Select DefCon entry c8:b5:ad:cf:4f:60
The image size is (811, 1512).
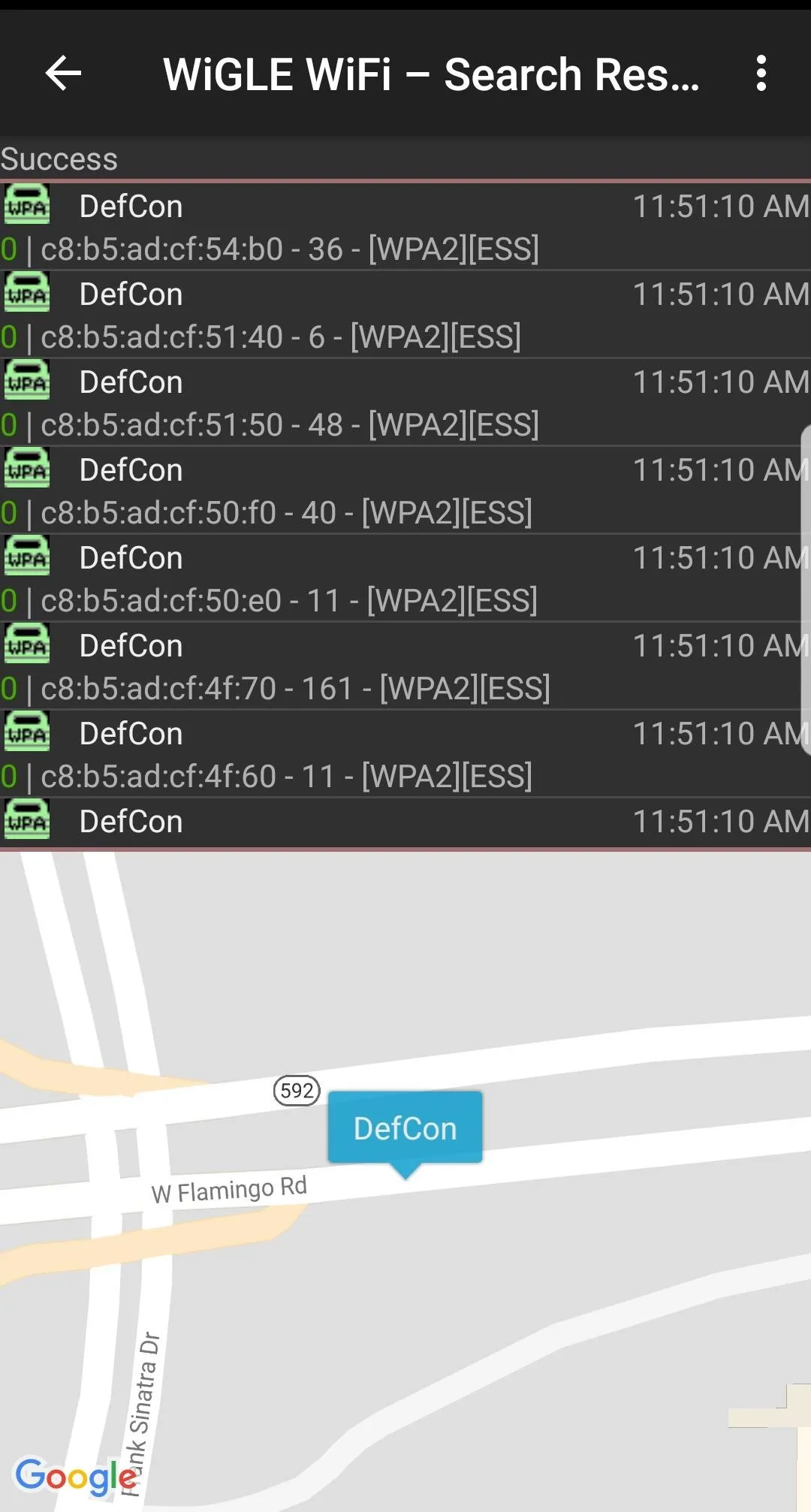pyautogui.click(x=405, y=753)
